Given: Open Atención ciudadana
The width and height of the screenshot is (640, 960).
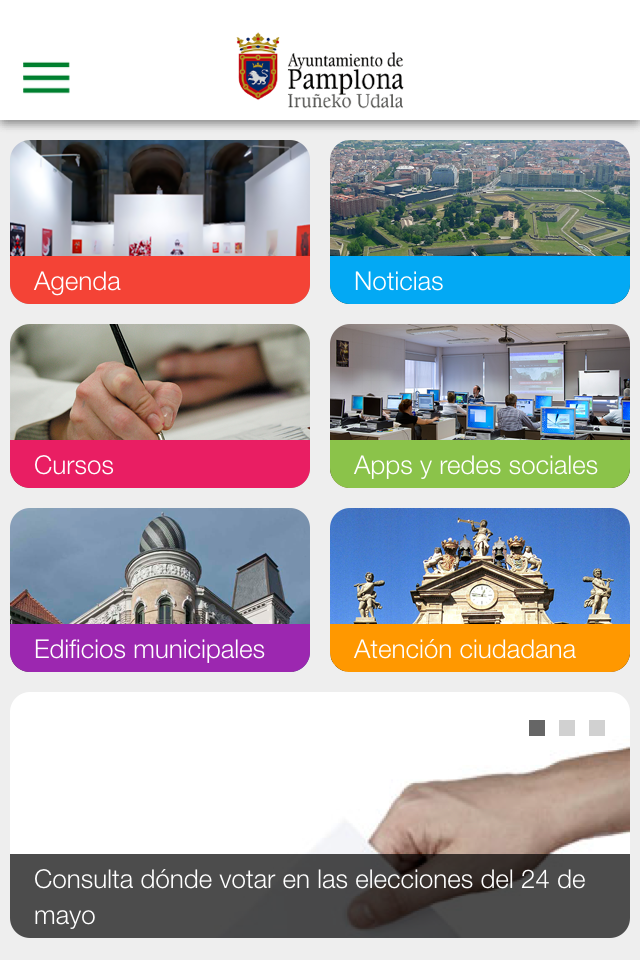Looking at the screenshot, I should pyautogui.click(x=480, y=590).
